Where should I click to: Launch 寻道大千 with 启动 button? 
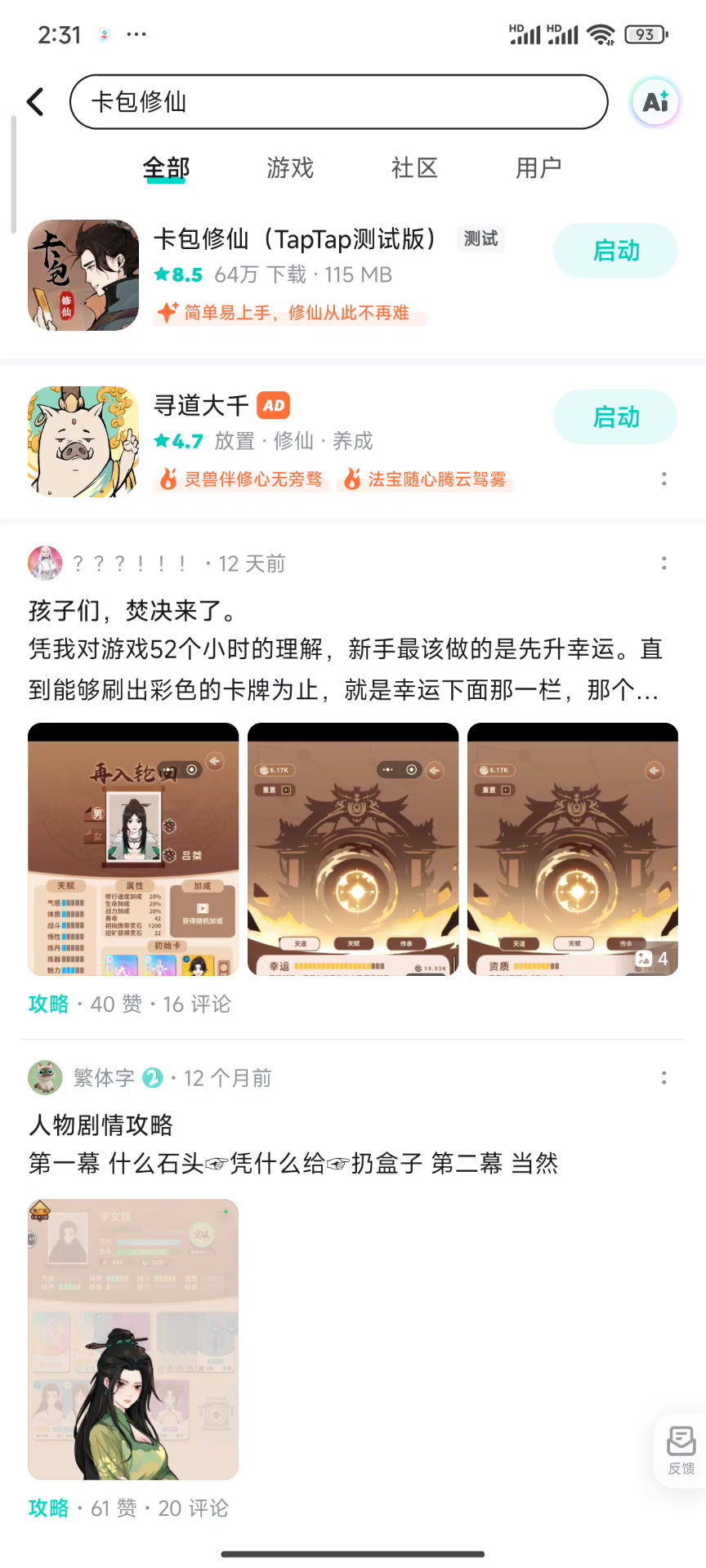pyautogui.click(x=615, y=417)
